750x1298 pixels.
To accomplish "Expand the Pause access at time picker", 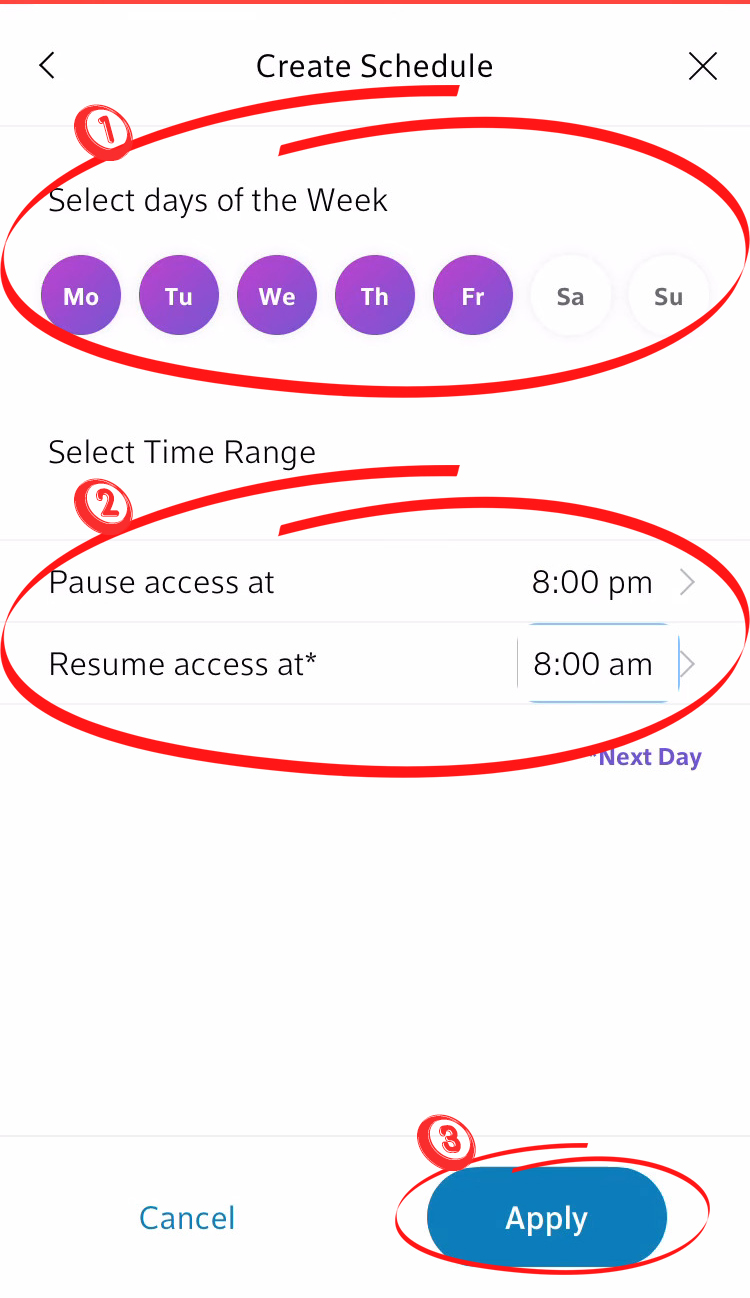I will 592,582.
